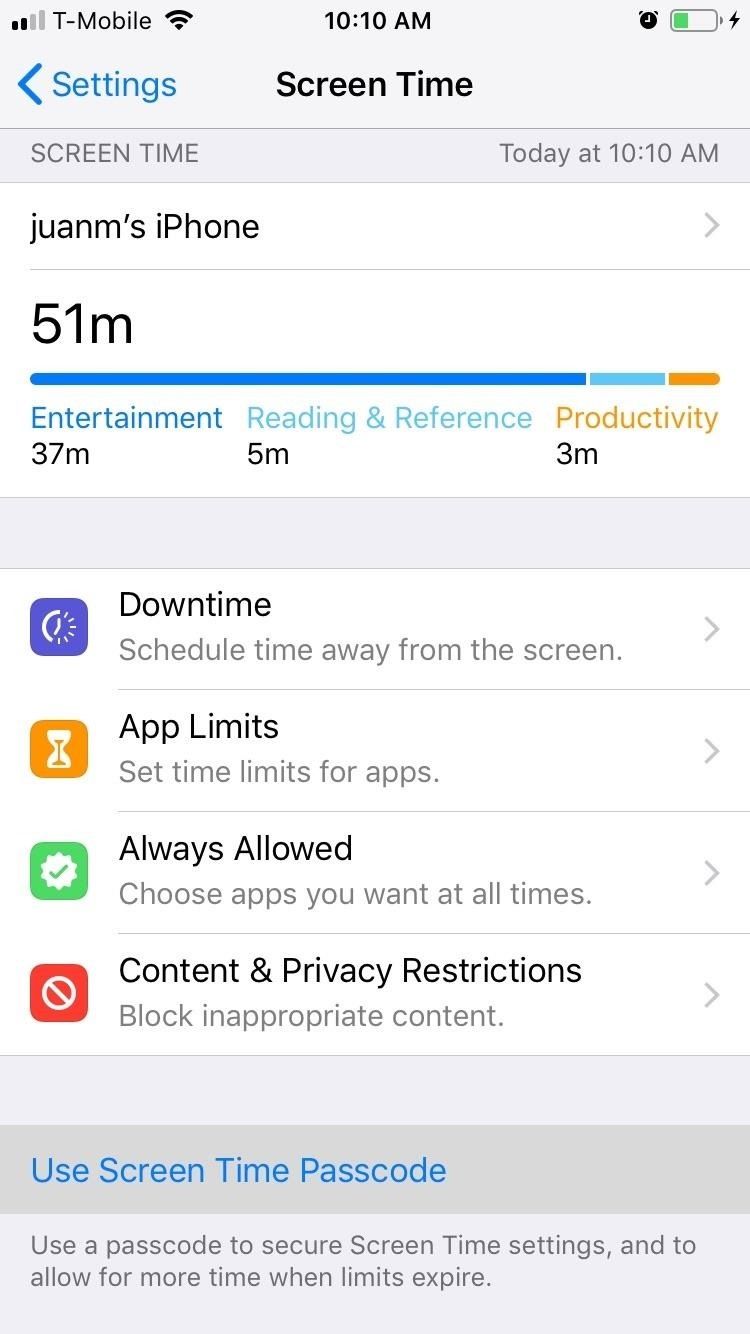Expand App Limits using its chevron arrow
The width and height of the screenshot is (750, 1334).
(711, 751)
